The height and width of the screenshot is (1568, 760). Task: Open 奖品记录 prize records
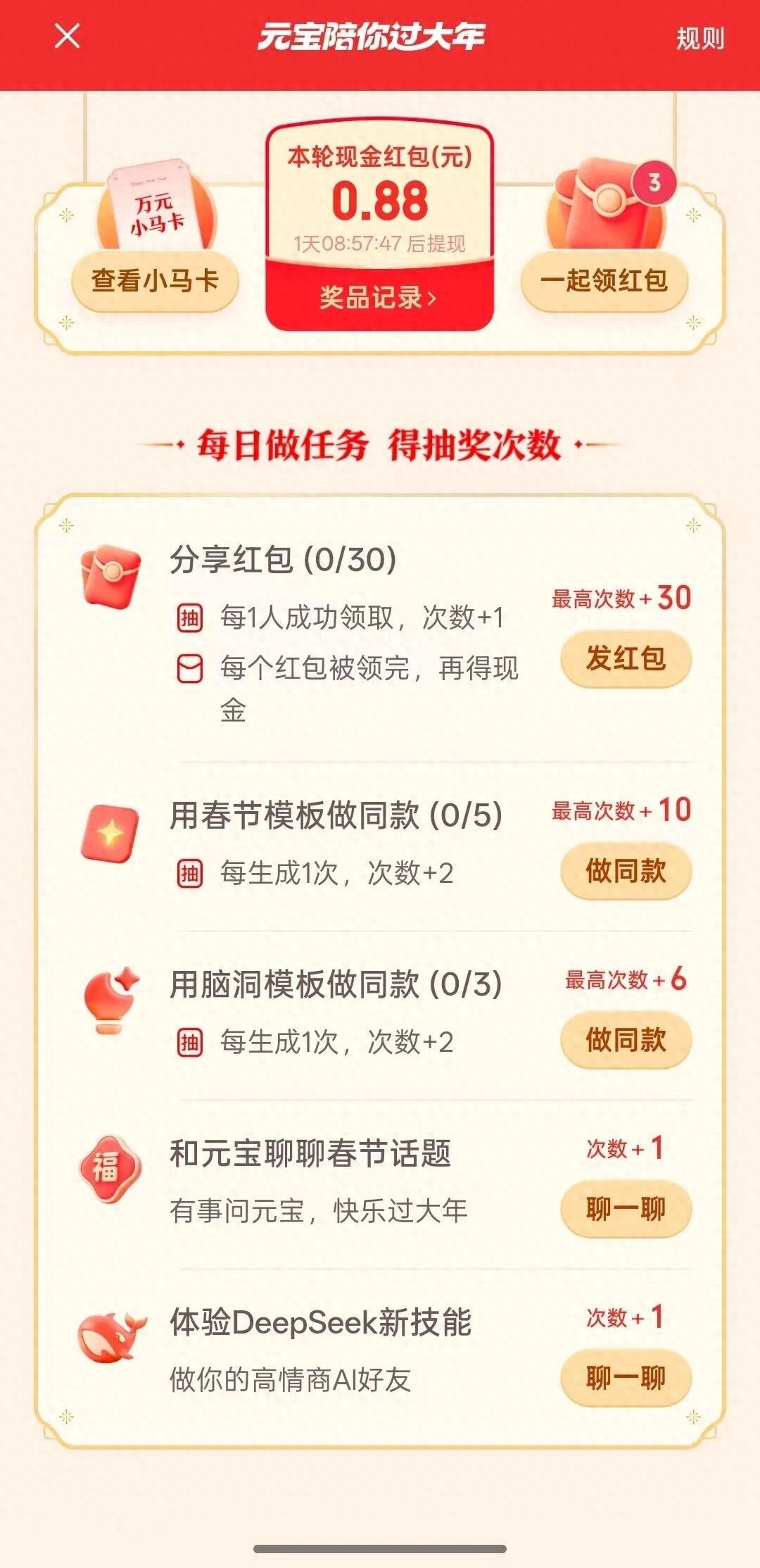[379, 298]
